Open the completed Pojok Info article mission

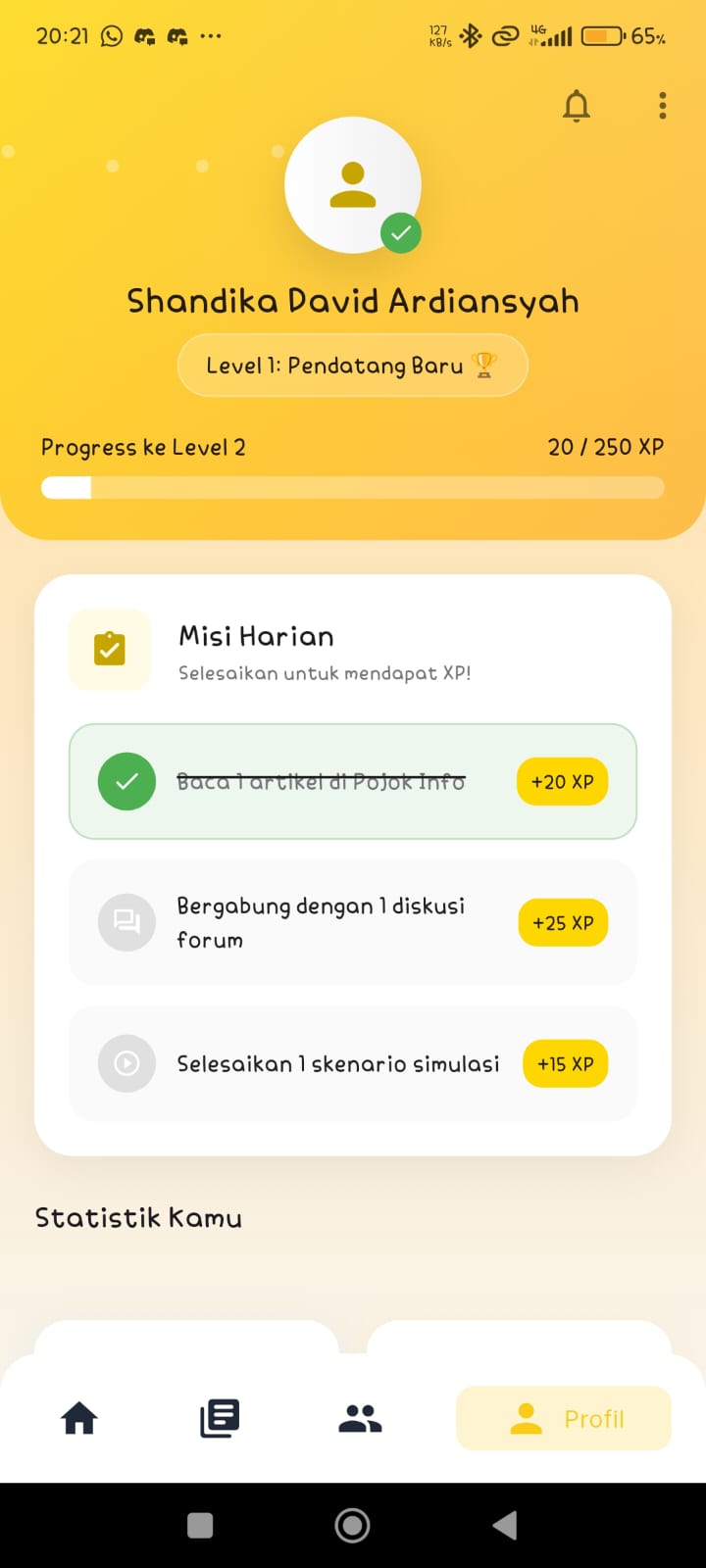click(x=353, y=781)
